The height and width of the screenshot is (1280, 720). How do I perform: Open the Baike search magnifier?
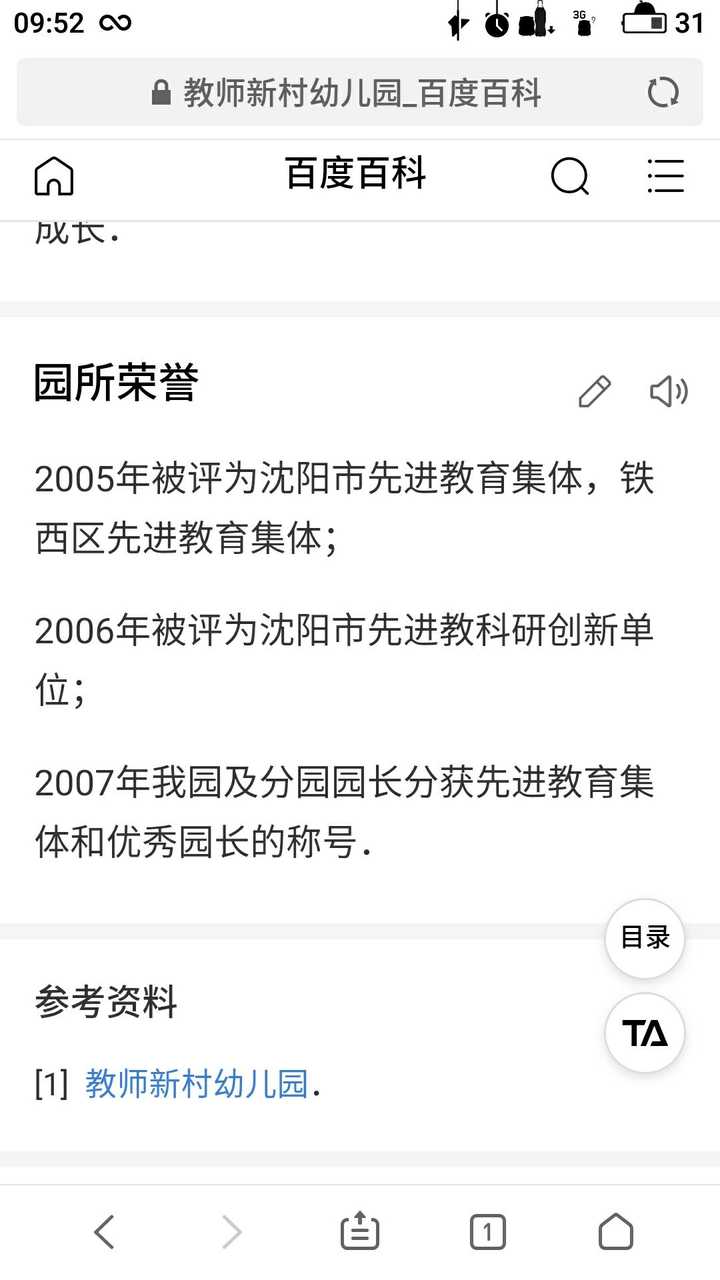(570, 177)
